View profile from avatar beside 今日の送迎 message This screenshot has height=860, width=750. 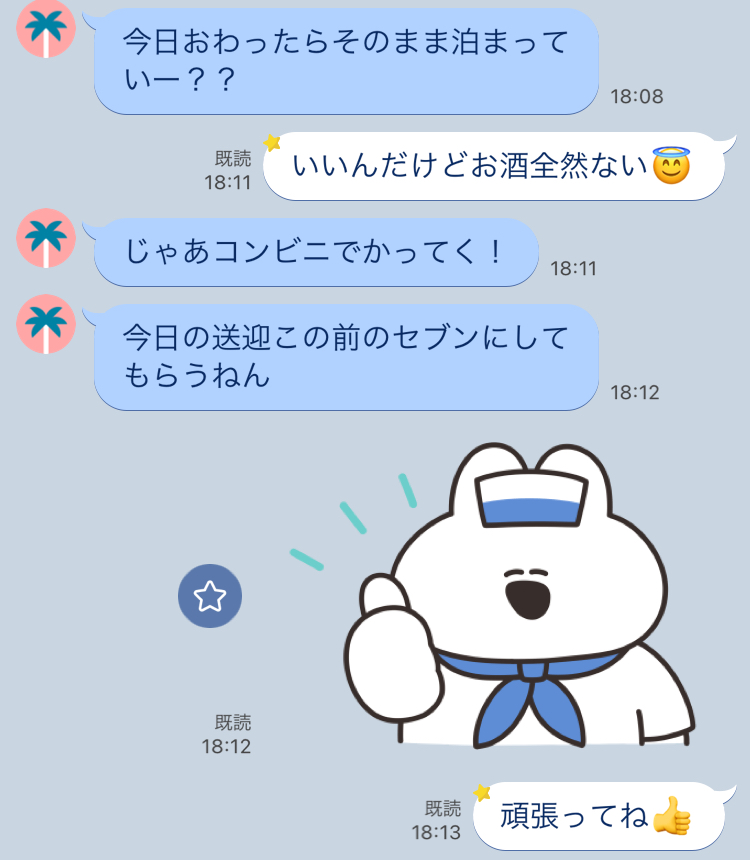pos(46,324)
